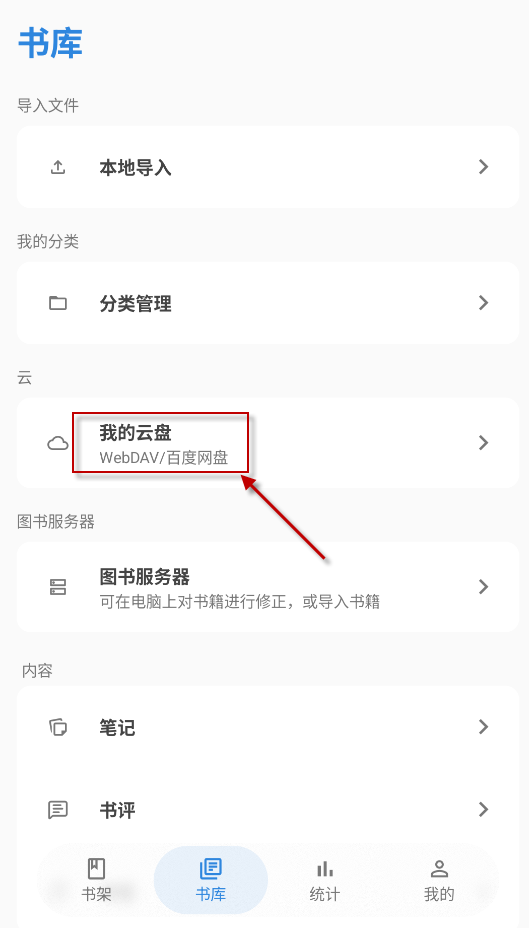Open 分类管理 category management

pos(267,303)
